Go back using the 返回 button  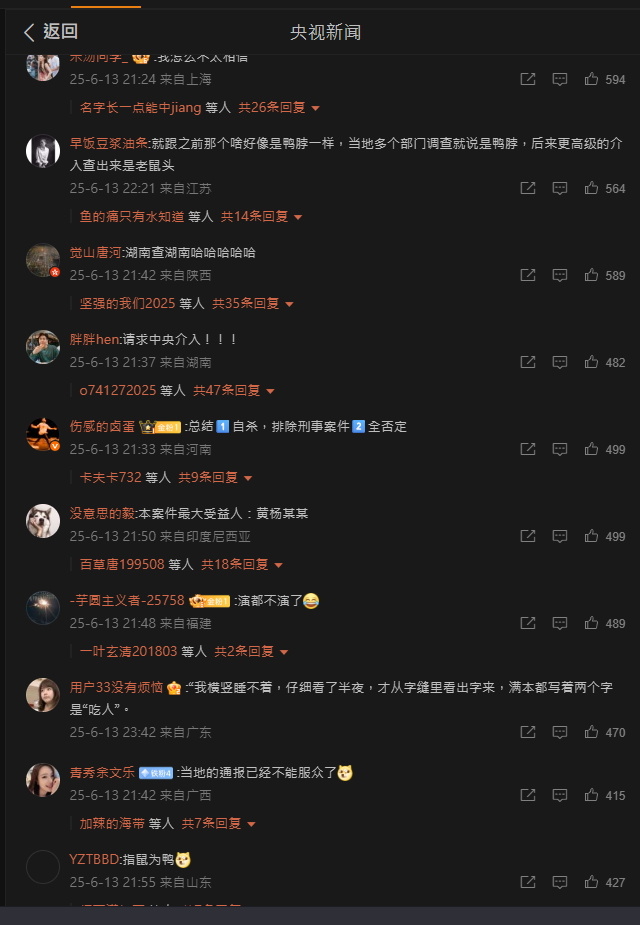50,32
